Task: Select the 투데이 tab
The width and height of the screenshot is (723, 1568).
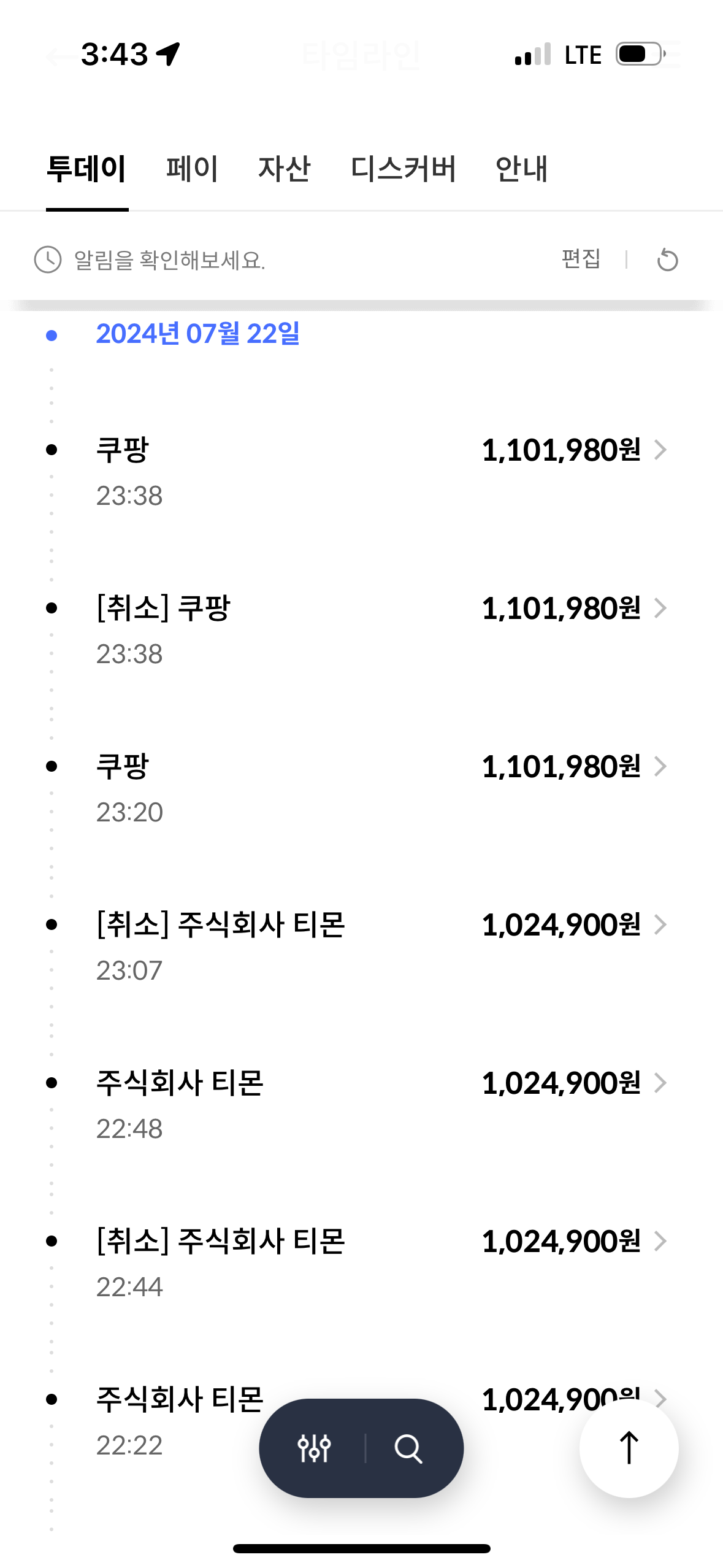Action: click(x=86, y=169)
